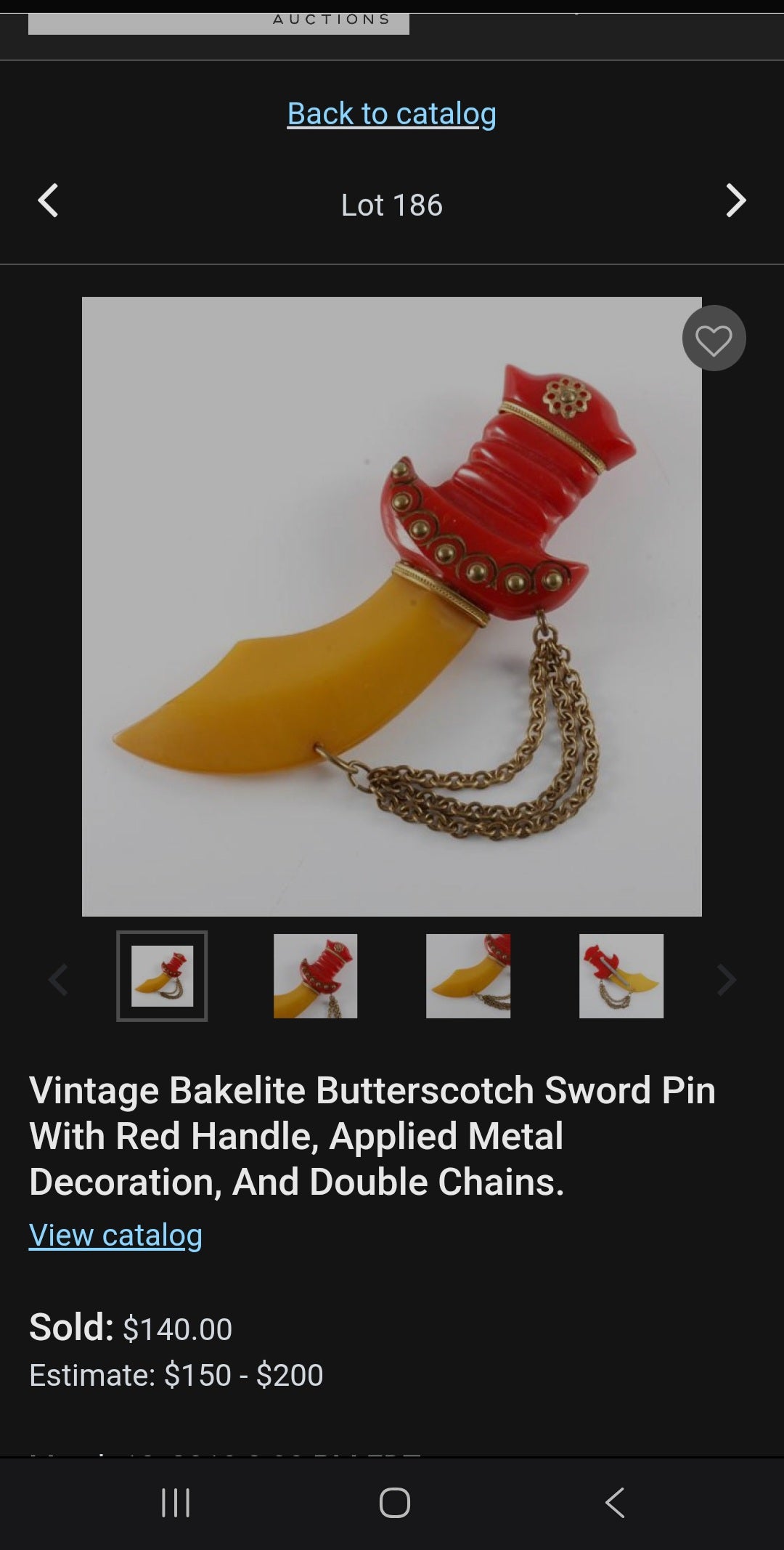Image resolution: width=784 pixels, height=1550 pixels.
Task: Go to the previous lot
Action: pos(48,201)
